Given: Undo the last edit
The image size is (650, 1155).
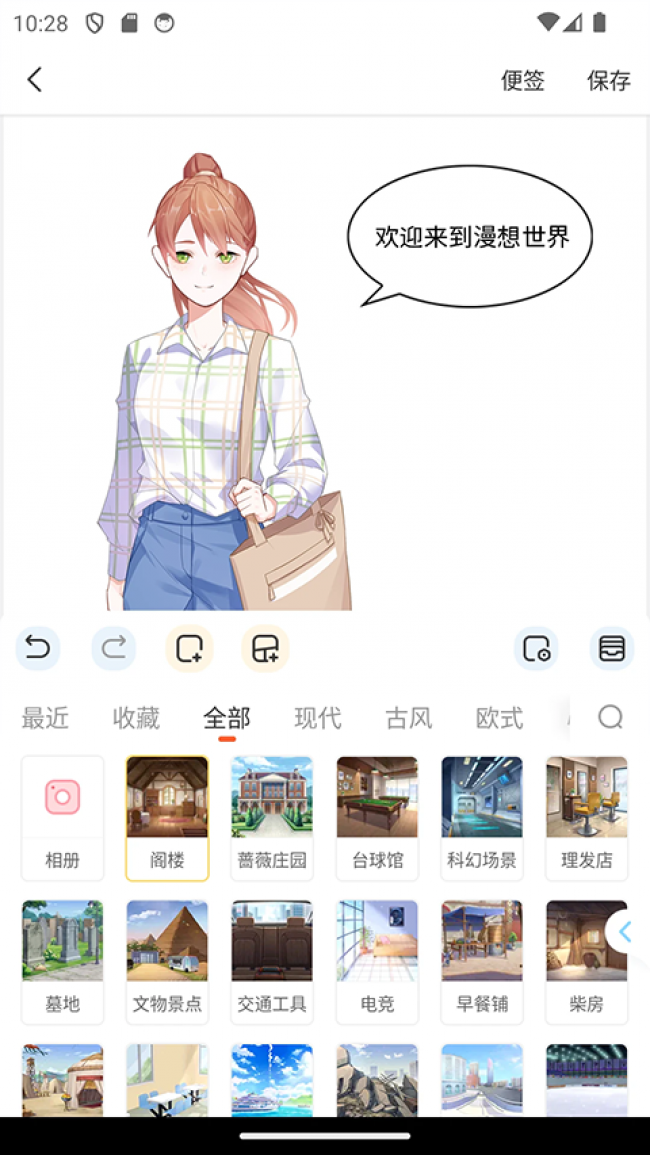Looking at the screenshot, I should [38, 649].
